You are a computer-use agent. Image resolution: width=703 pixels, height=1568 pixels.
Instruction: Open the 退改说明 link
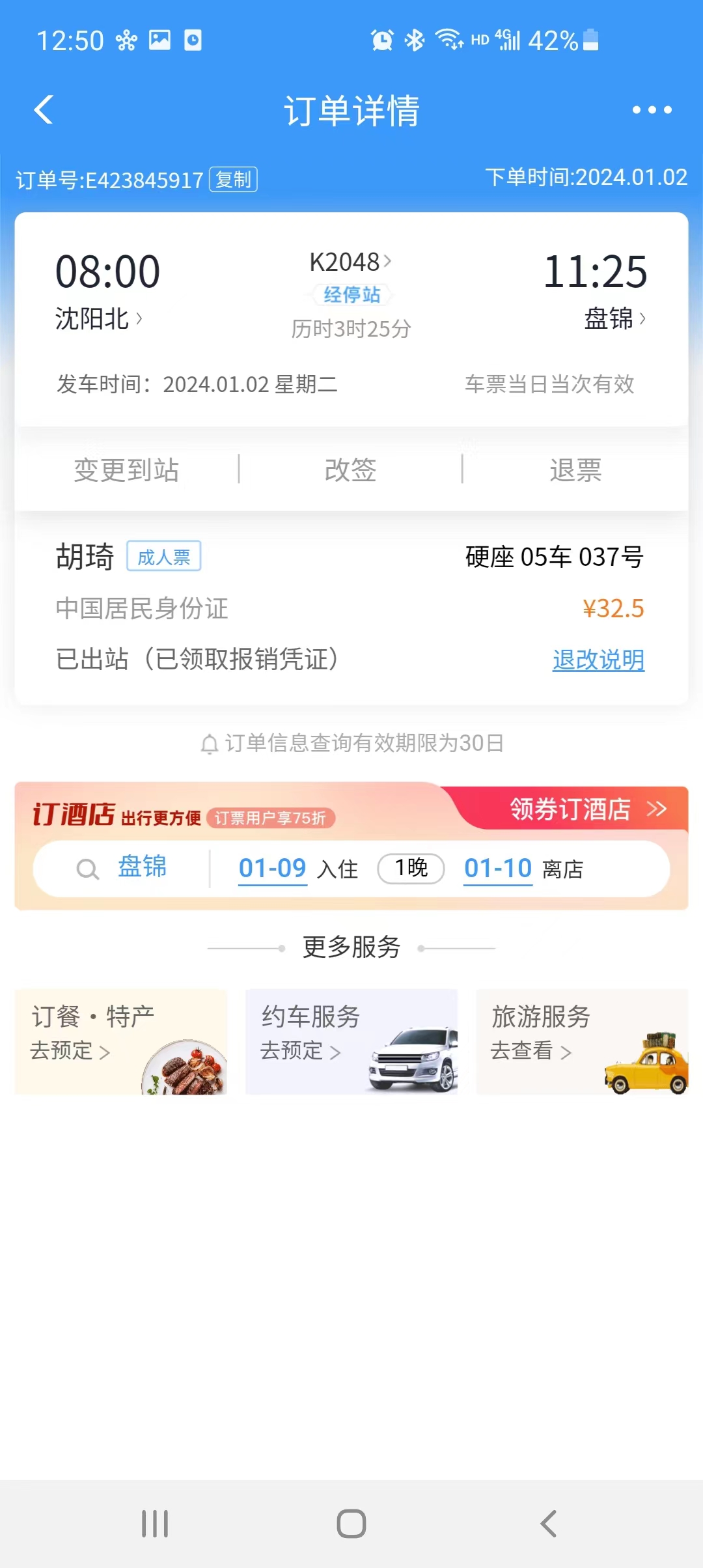coord(598,660)
